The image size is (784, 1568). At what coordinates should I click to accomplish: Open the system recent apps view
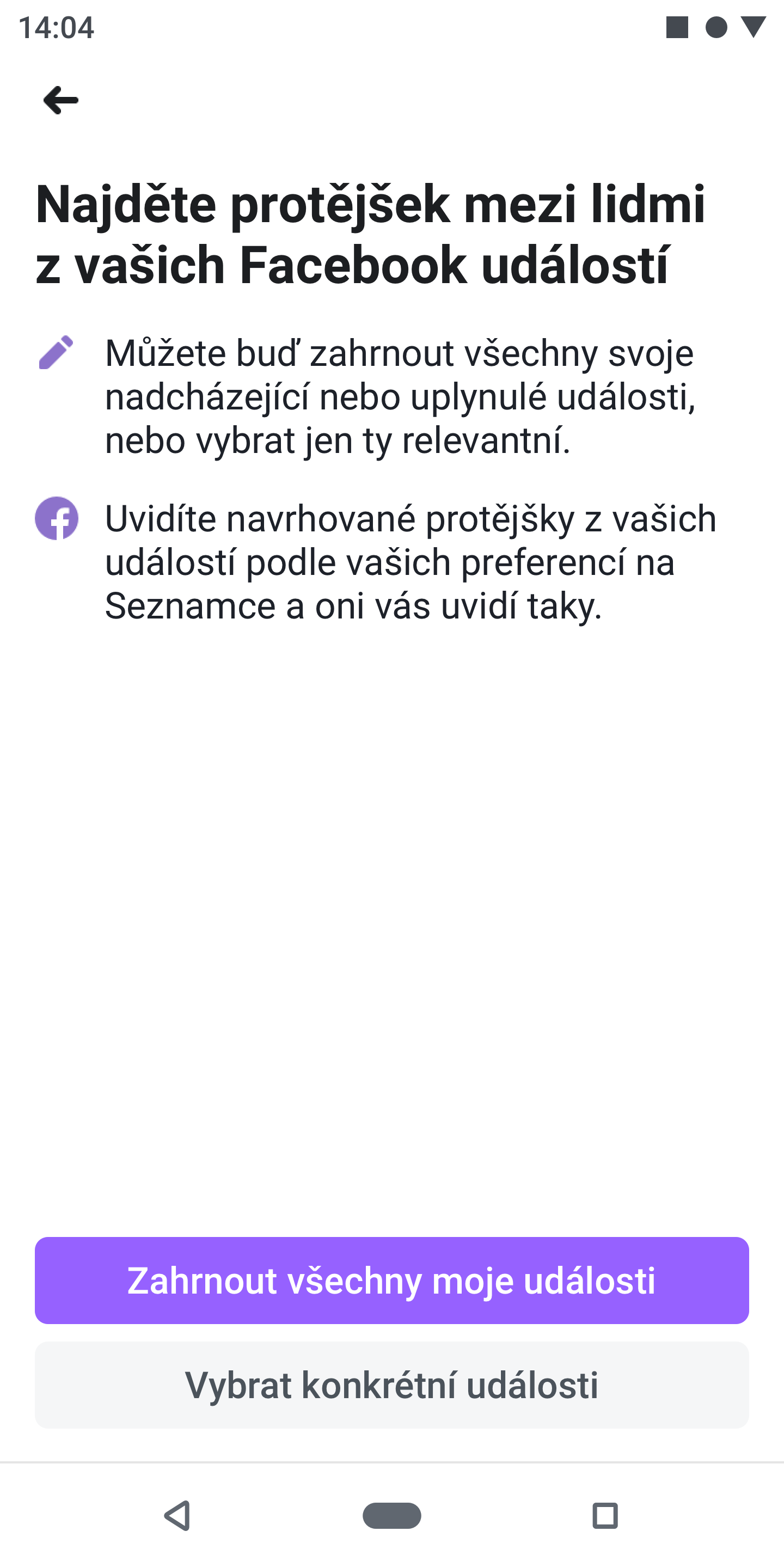[604, 1515]
